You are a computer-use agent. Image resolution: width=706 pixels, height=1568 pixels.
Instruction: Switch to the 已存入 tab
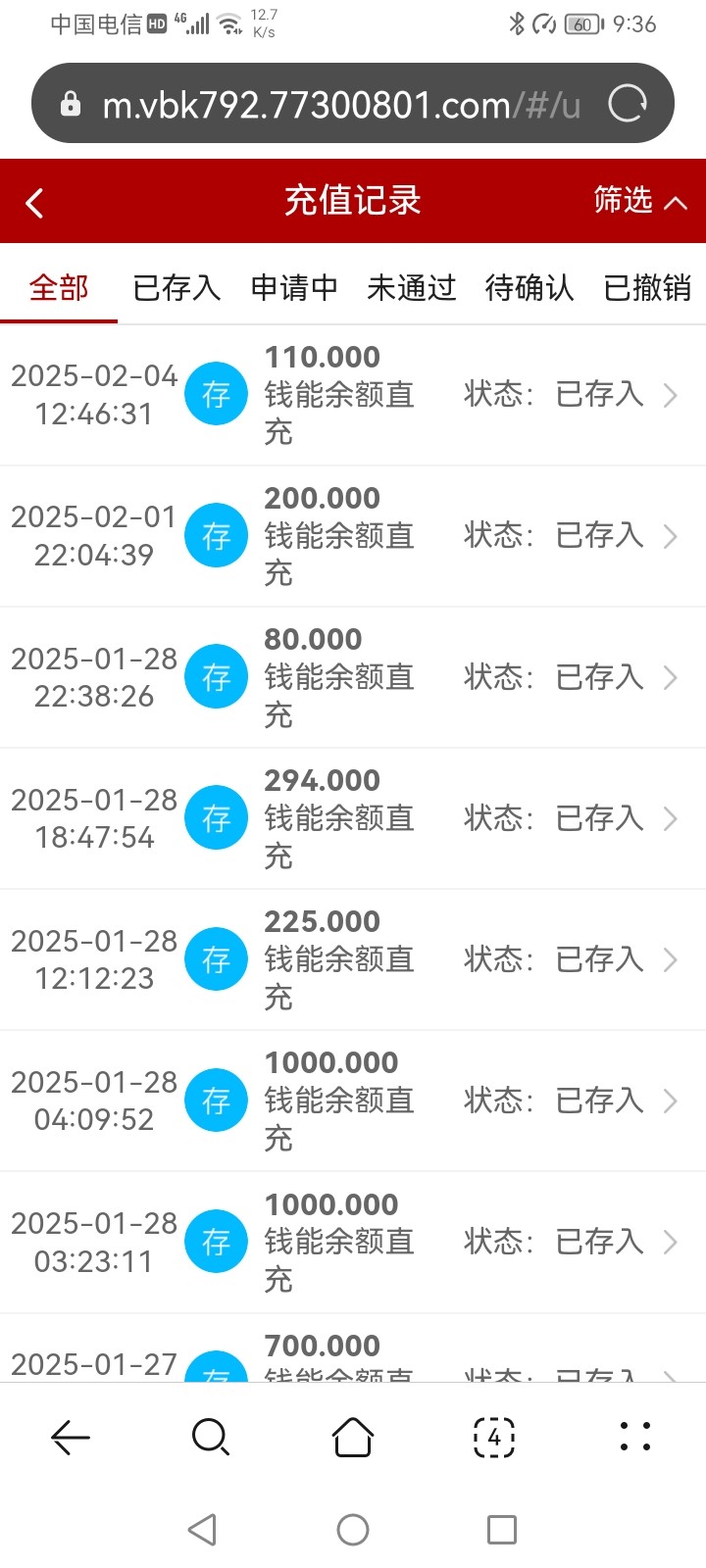point(176,288)
